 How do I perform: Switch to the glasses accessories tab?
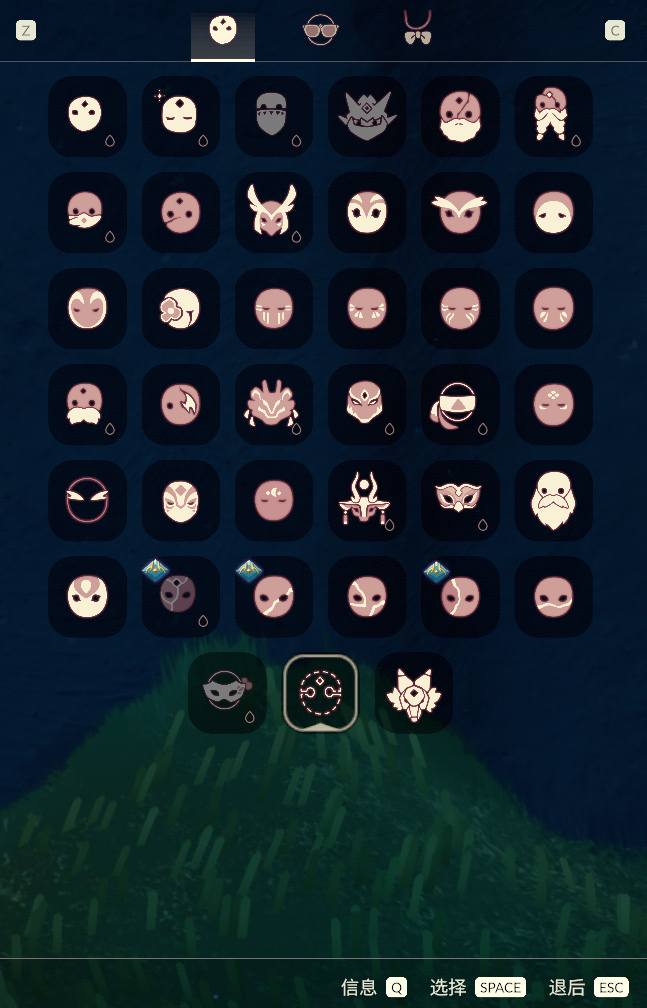[320, 30]
